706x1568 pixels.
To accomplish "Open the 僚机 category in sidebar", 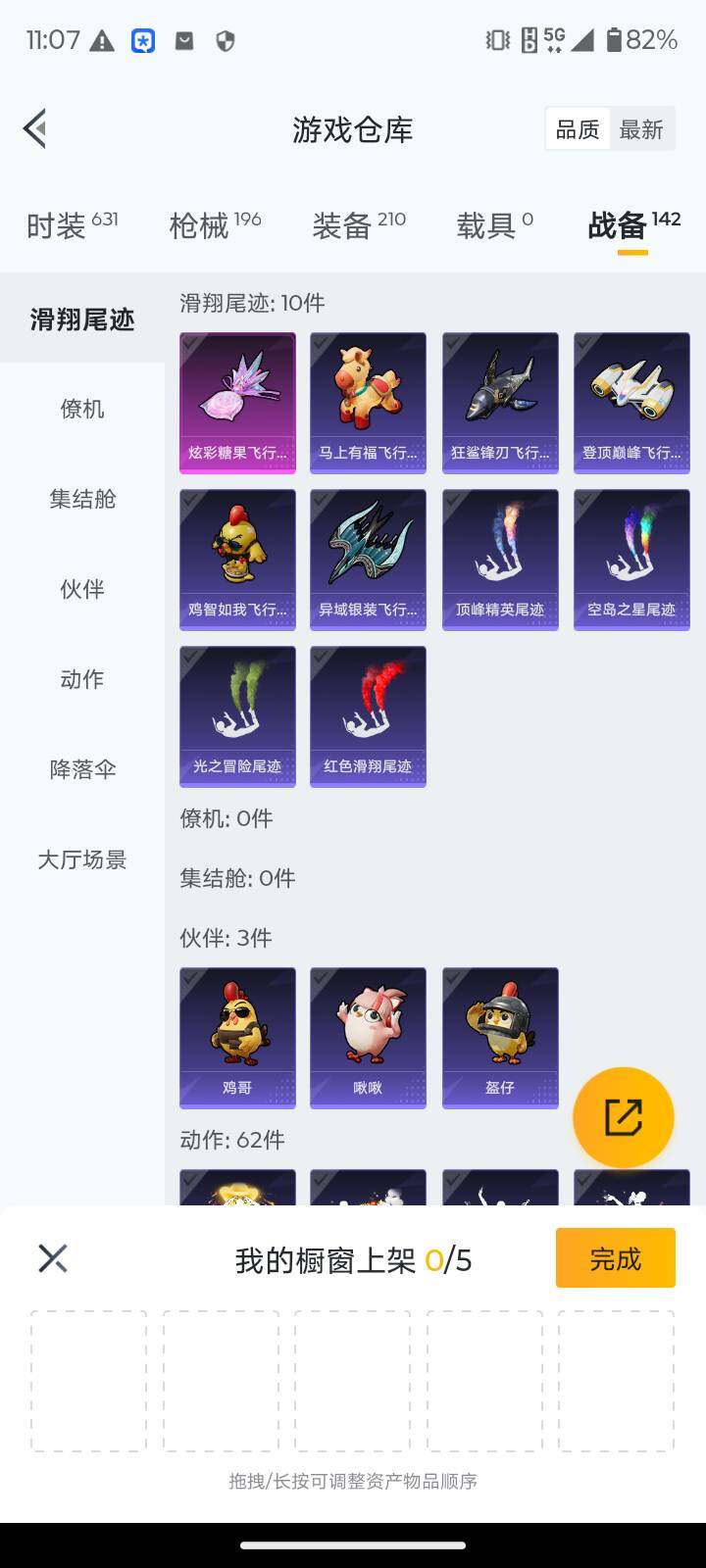I will pyautogui.click(x=82, y=409).
